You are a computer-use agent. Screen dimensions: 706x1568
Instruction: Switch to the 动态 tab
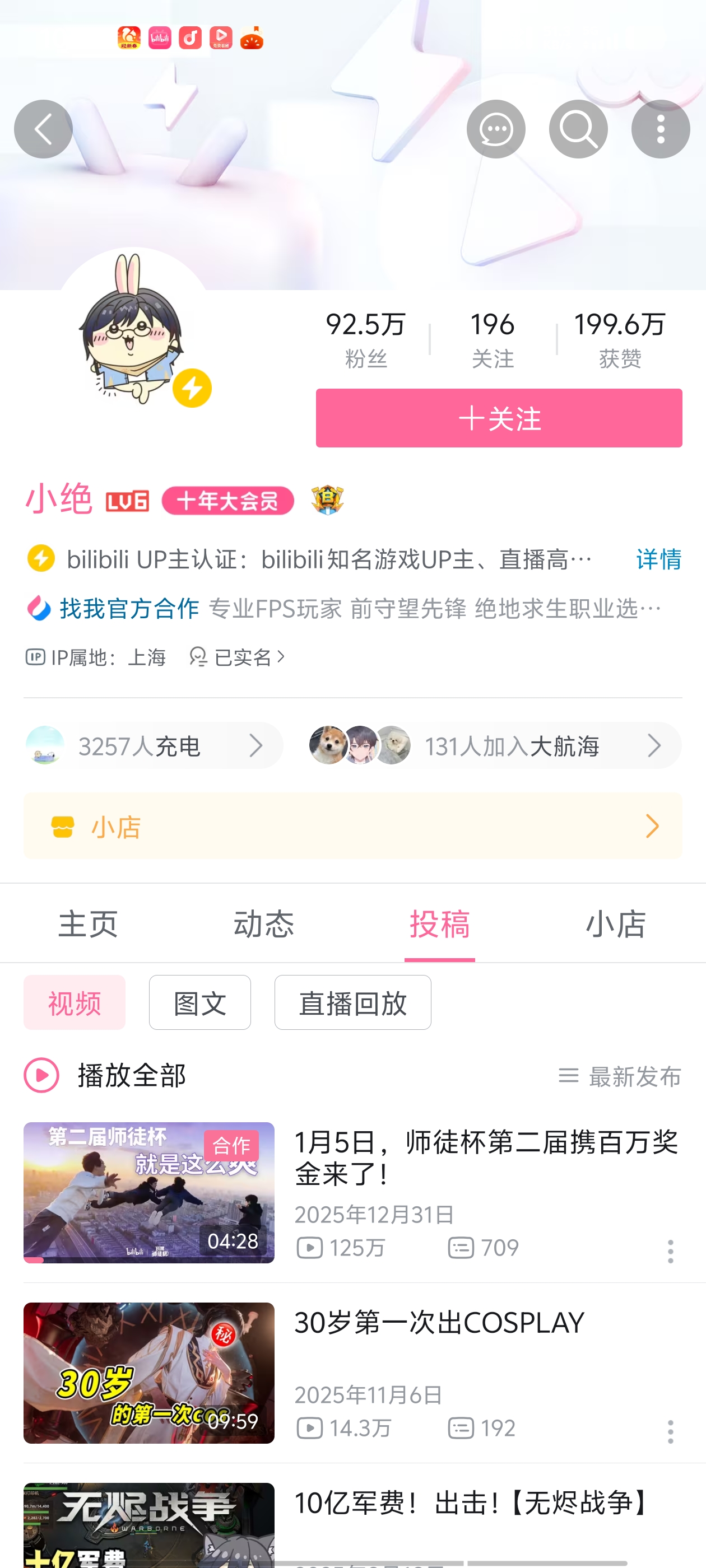pyautogui.click(x=264, y=923)
